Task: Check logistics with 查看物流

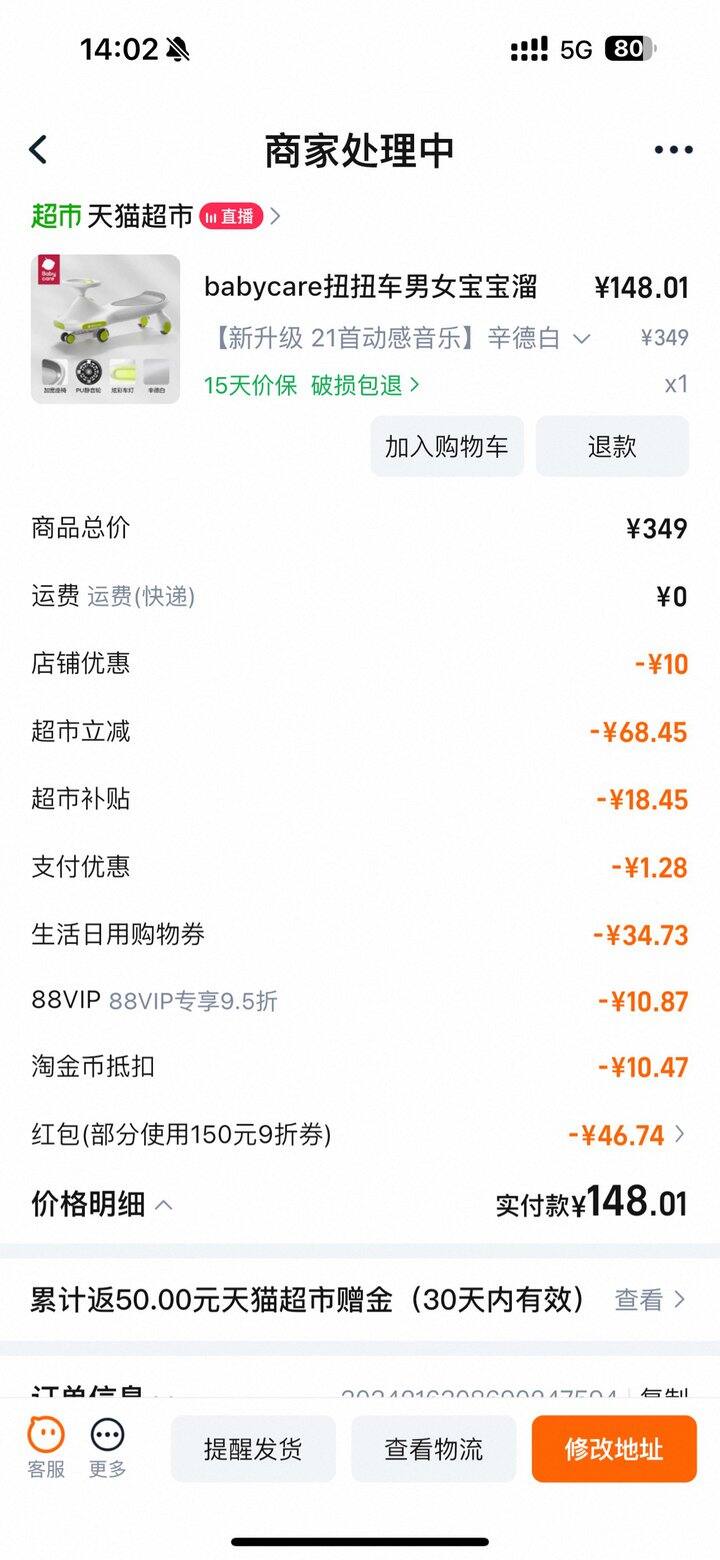Action: [434, 1448]
